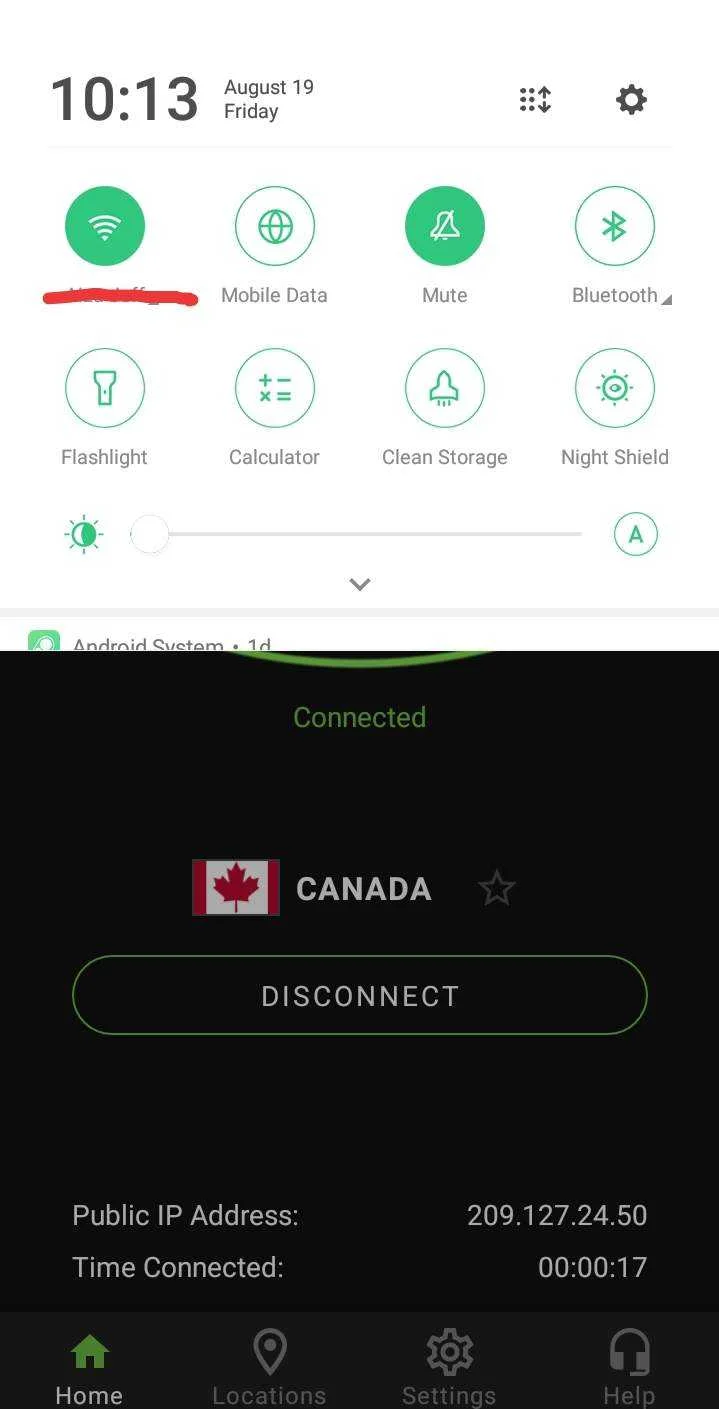
Task: Disconnect from the VPN
Action: point(360,995)
